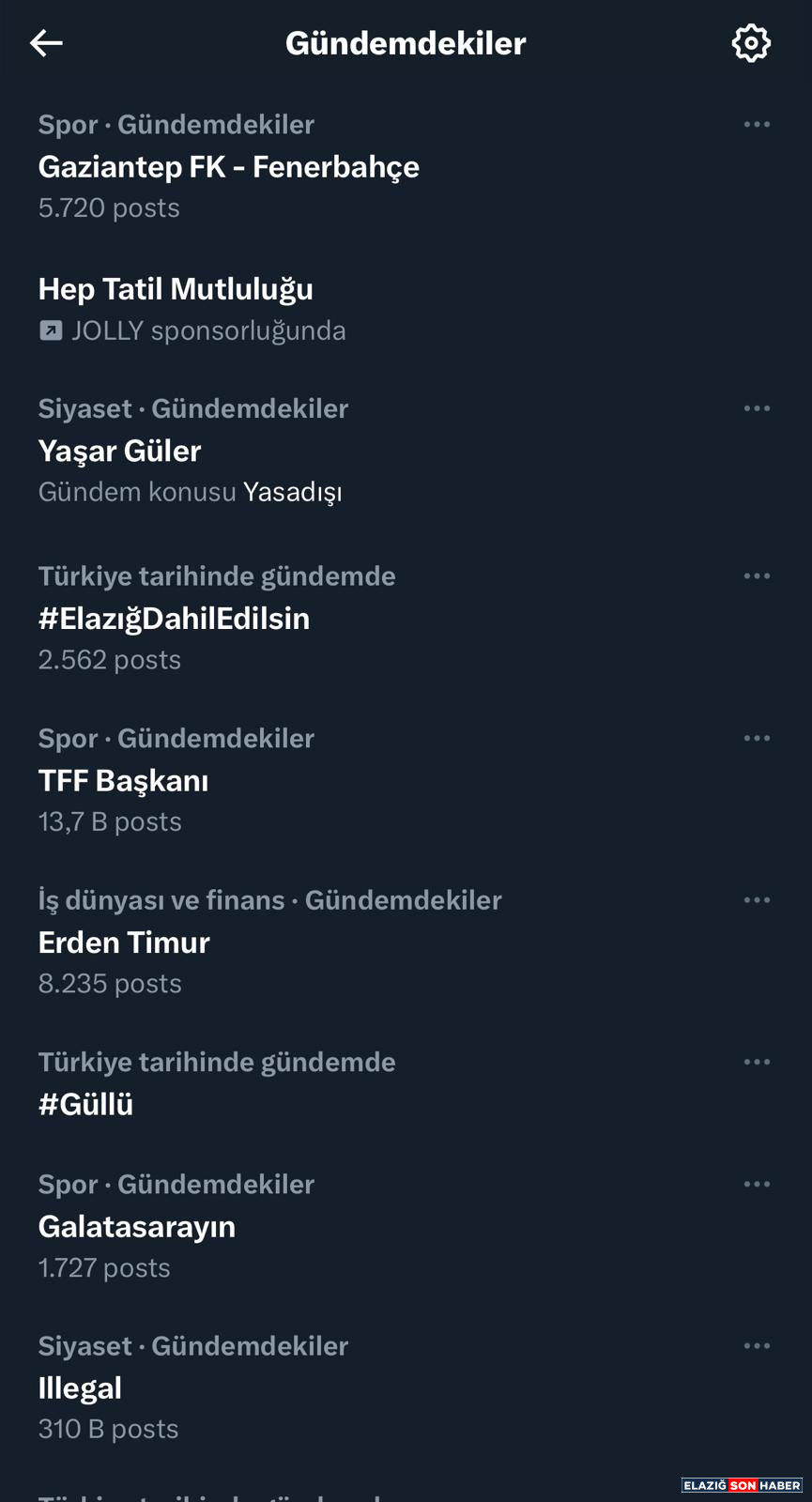Click the back arrow at top left

click(46, 42)
